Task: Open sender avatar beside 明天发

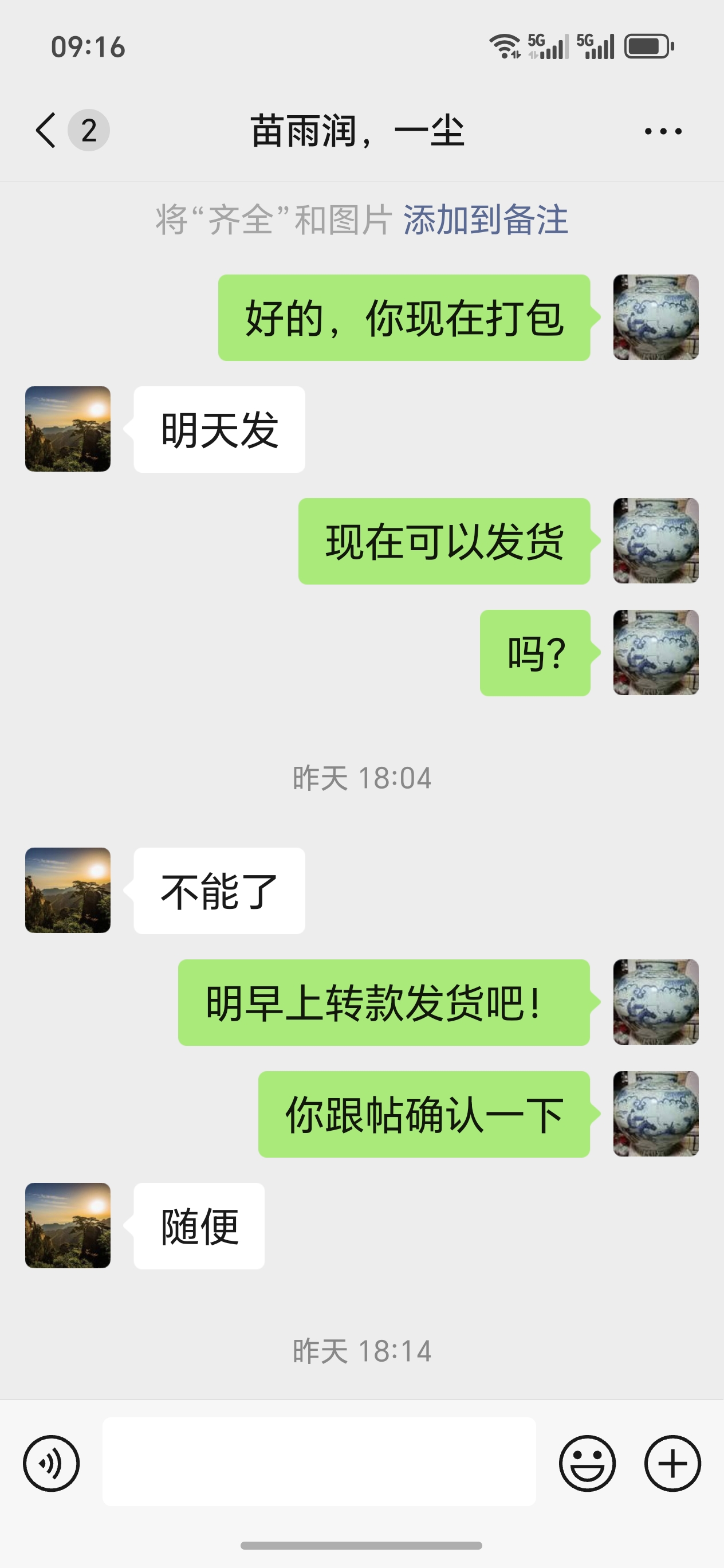Action: point(68,429)
